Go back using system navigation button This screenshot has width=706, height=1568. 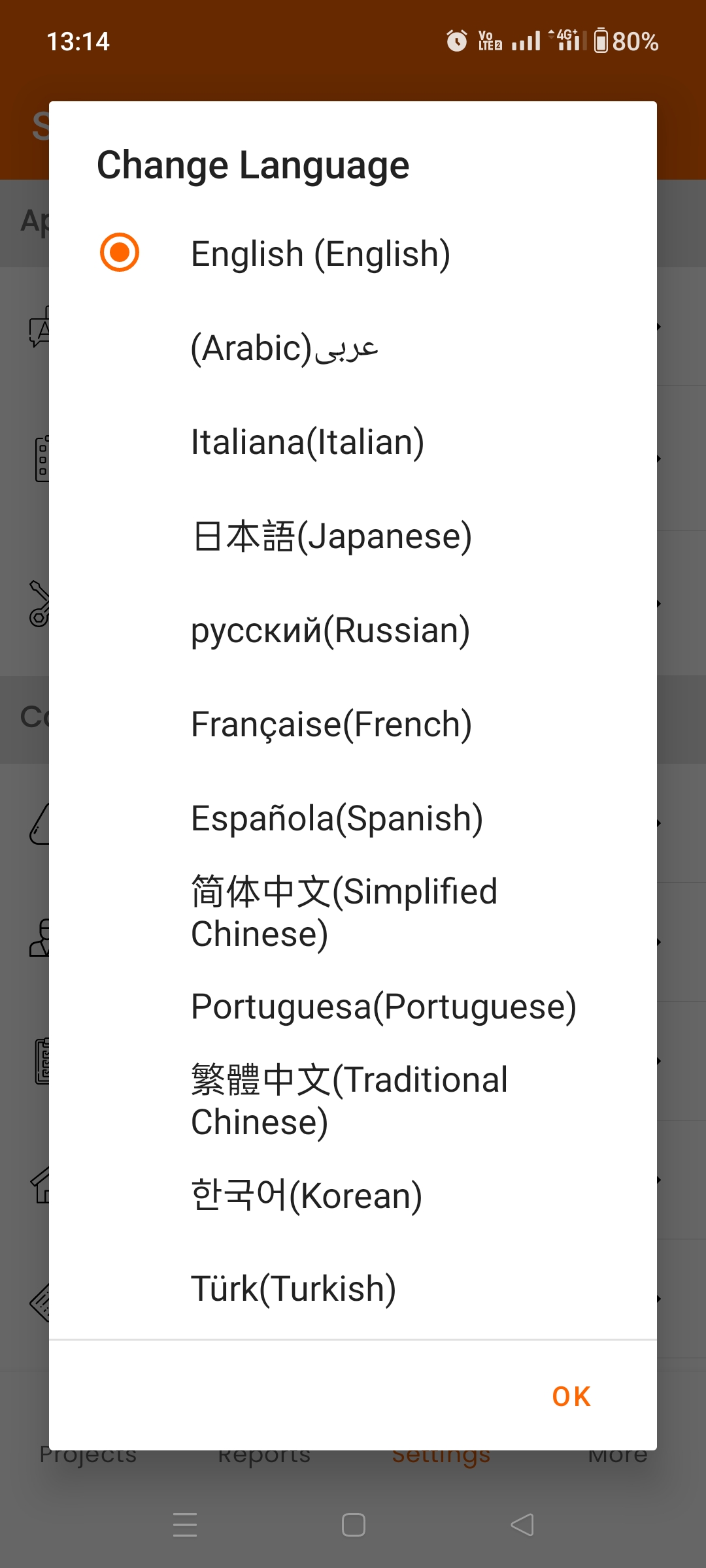pyautogui.click(x=522, y=1525)
